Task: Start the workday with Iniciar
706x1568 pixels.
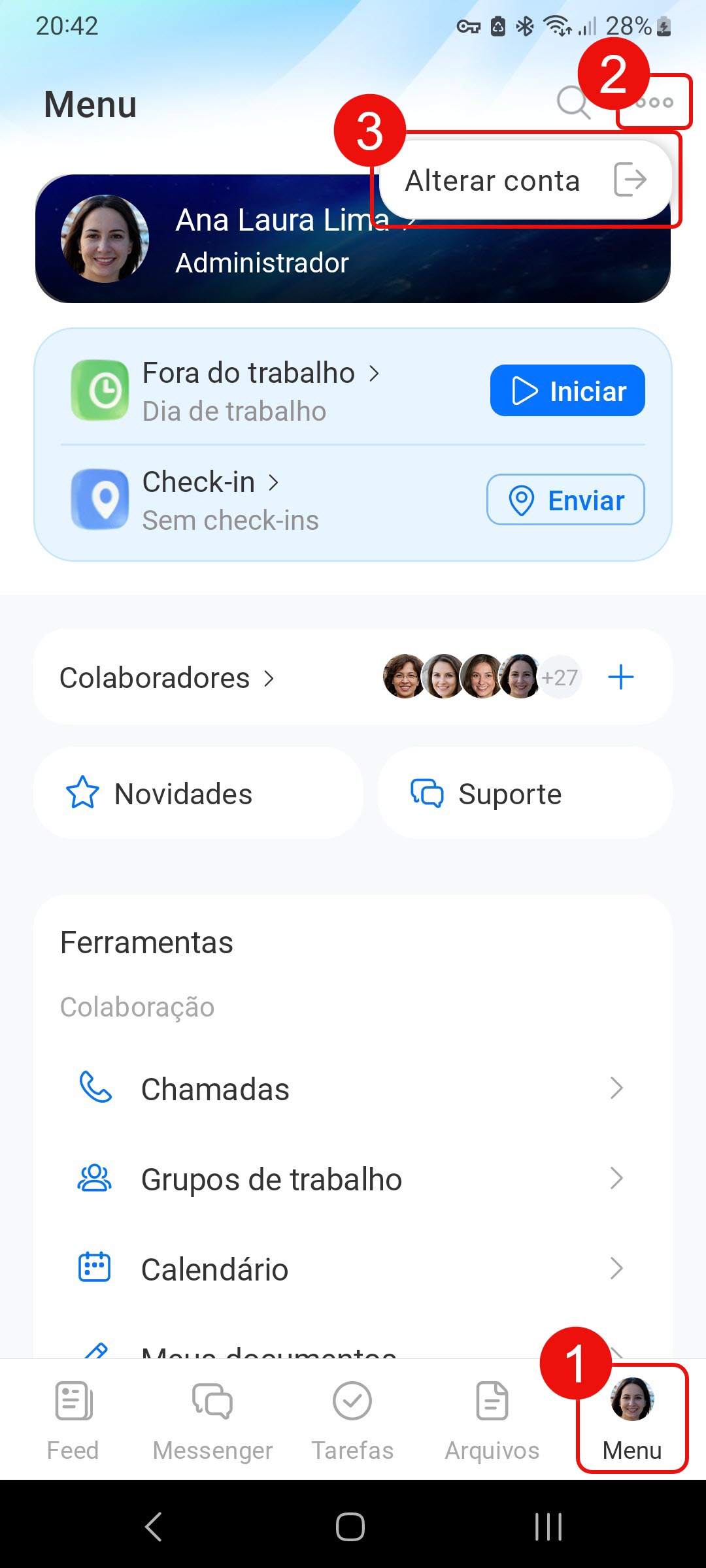Action: pos(567,391)
